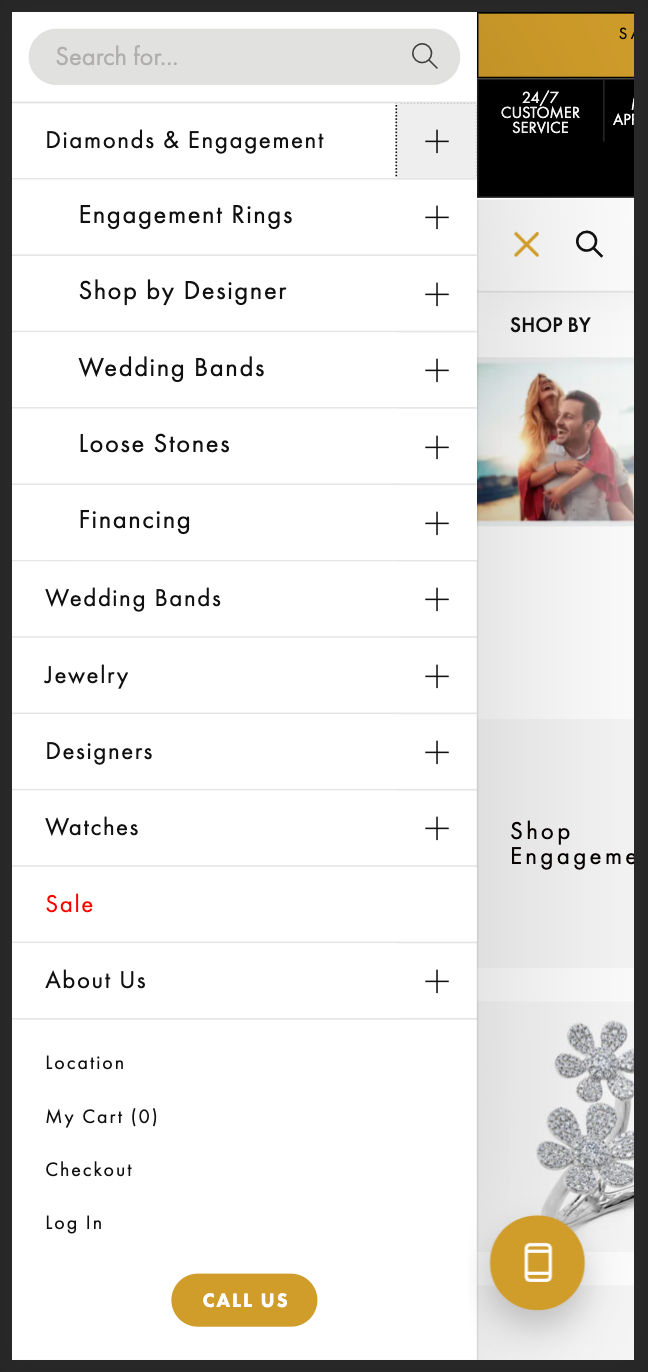Tap the Log In link
This screenshot has width=648, height=1372.
coord(74,1222)
